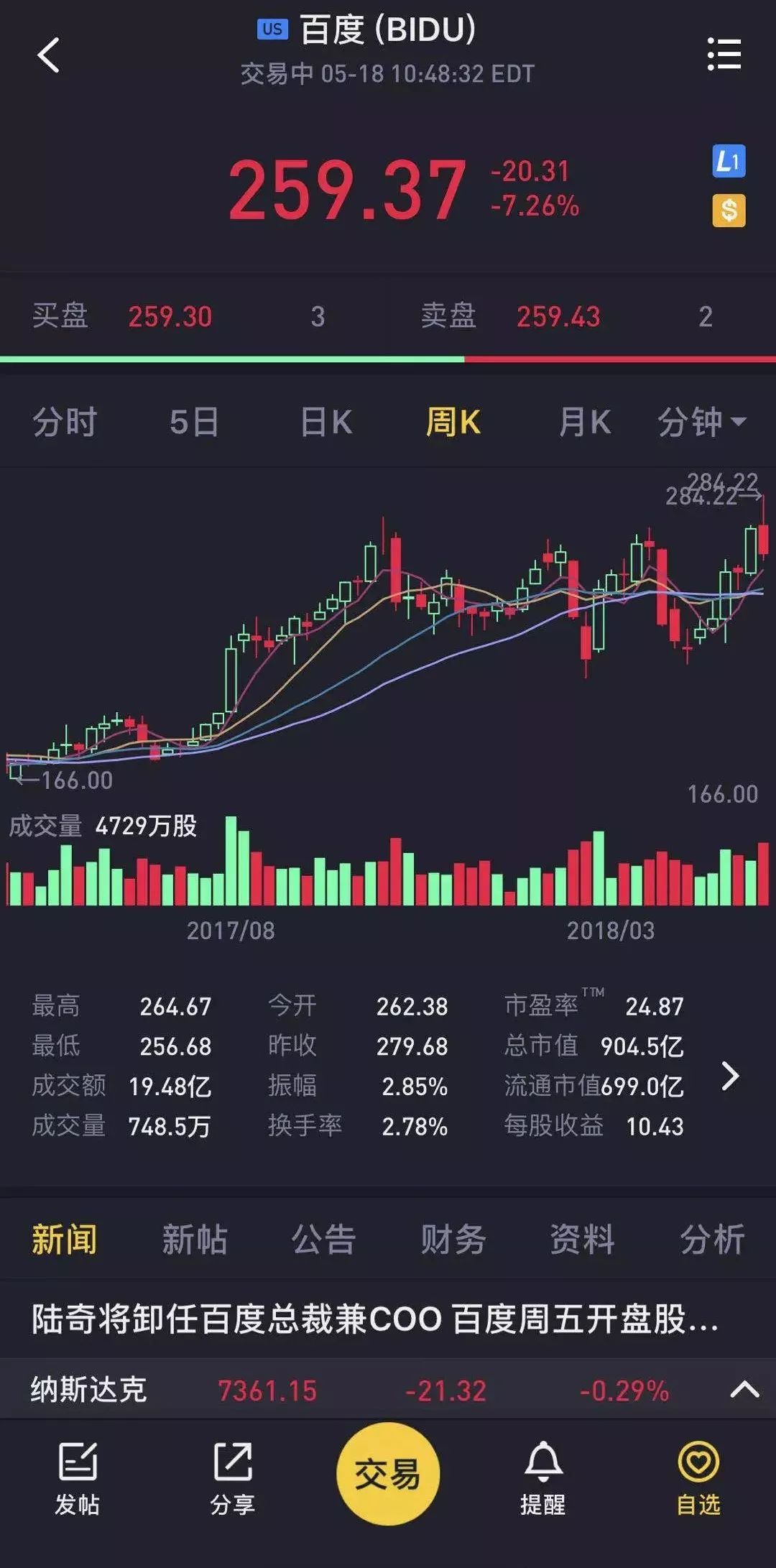Image resolution: width=776 pixels, height=1568 pixels.
Task: View the 财务 financials tab
Action: pos(453,1240)
